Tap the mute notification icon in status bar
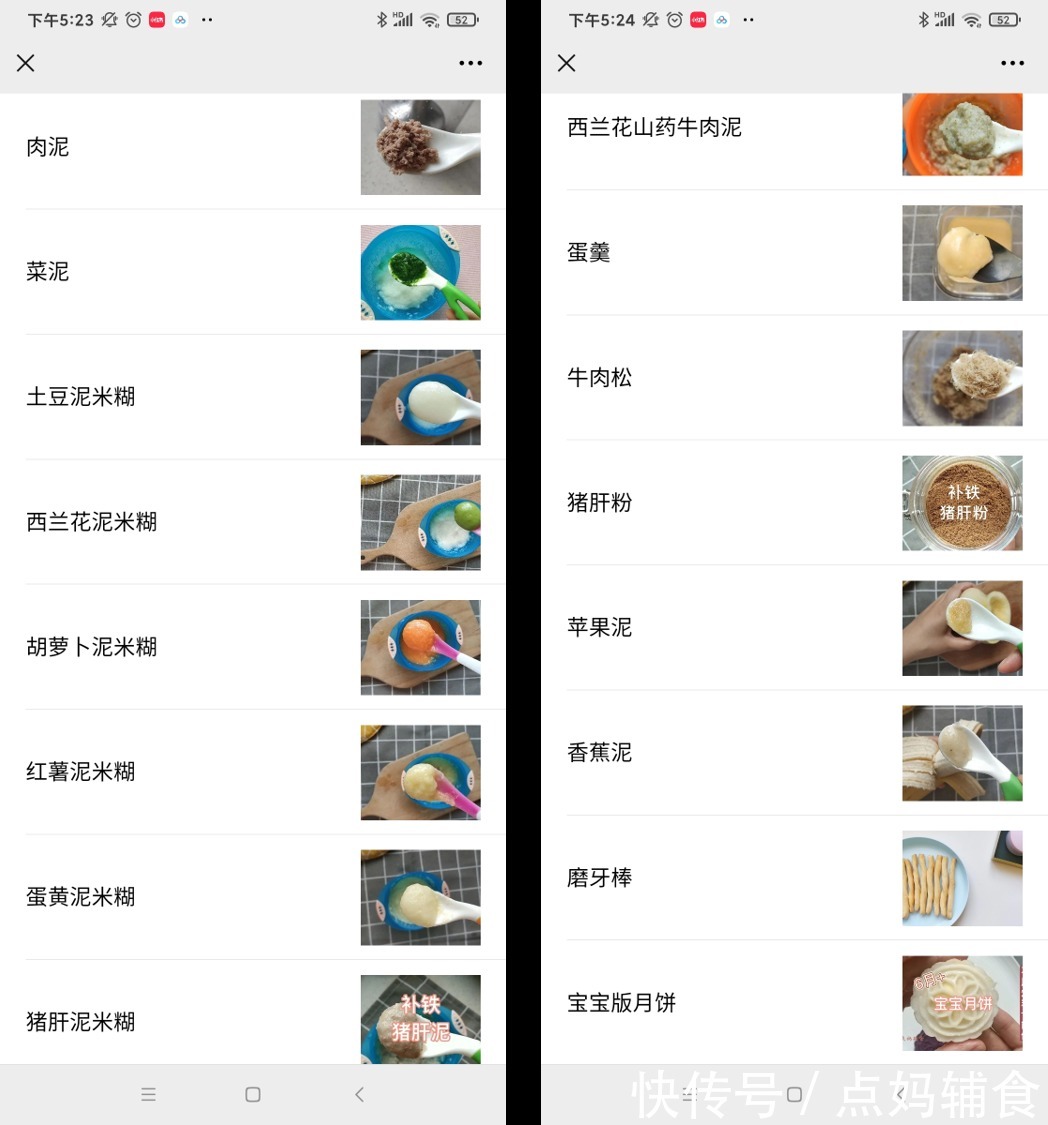Viewport: 1048px width, 1125px height. point(108,19)
